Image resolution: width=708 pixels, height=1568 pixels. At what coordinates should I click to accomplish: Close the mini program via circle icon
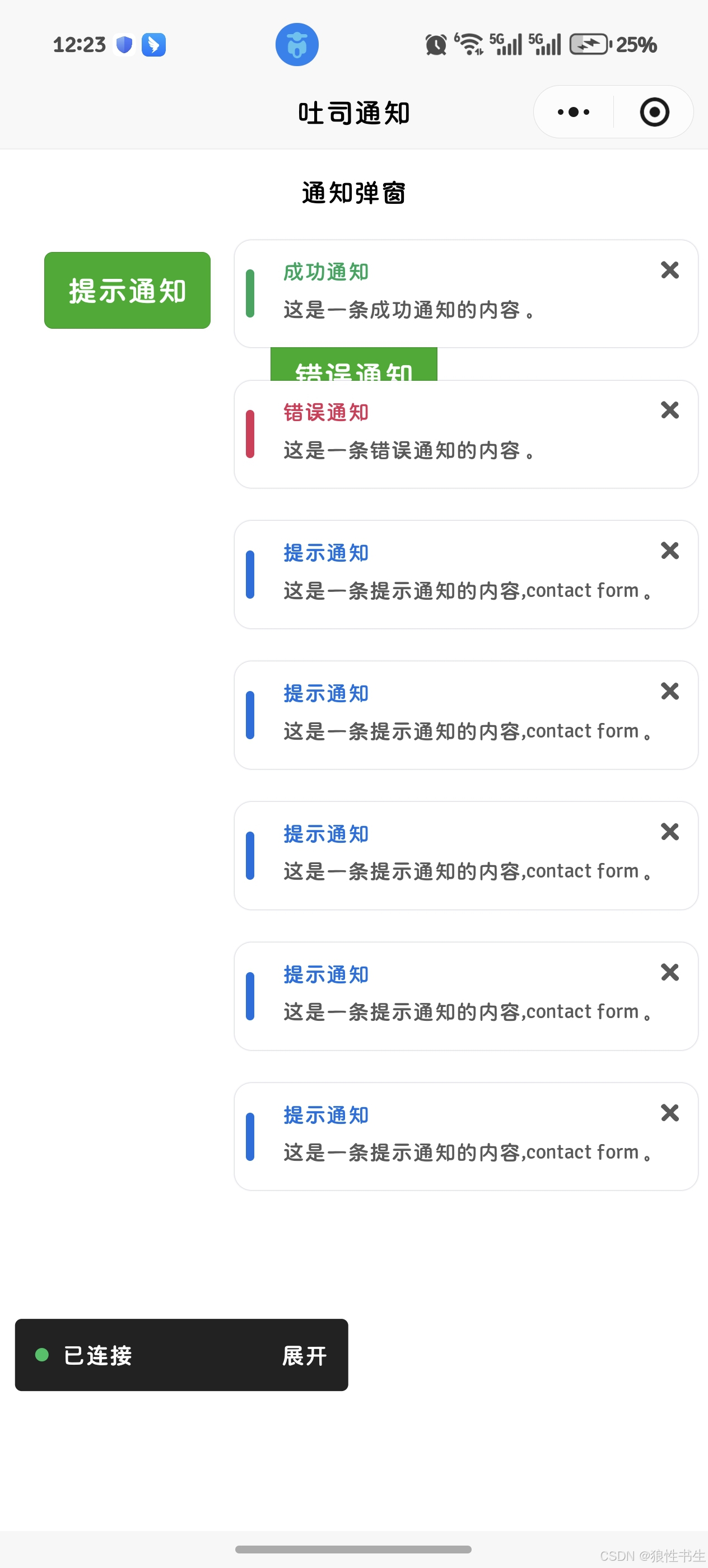[654, 112]
